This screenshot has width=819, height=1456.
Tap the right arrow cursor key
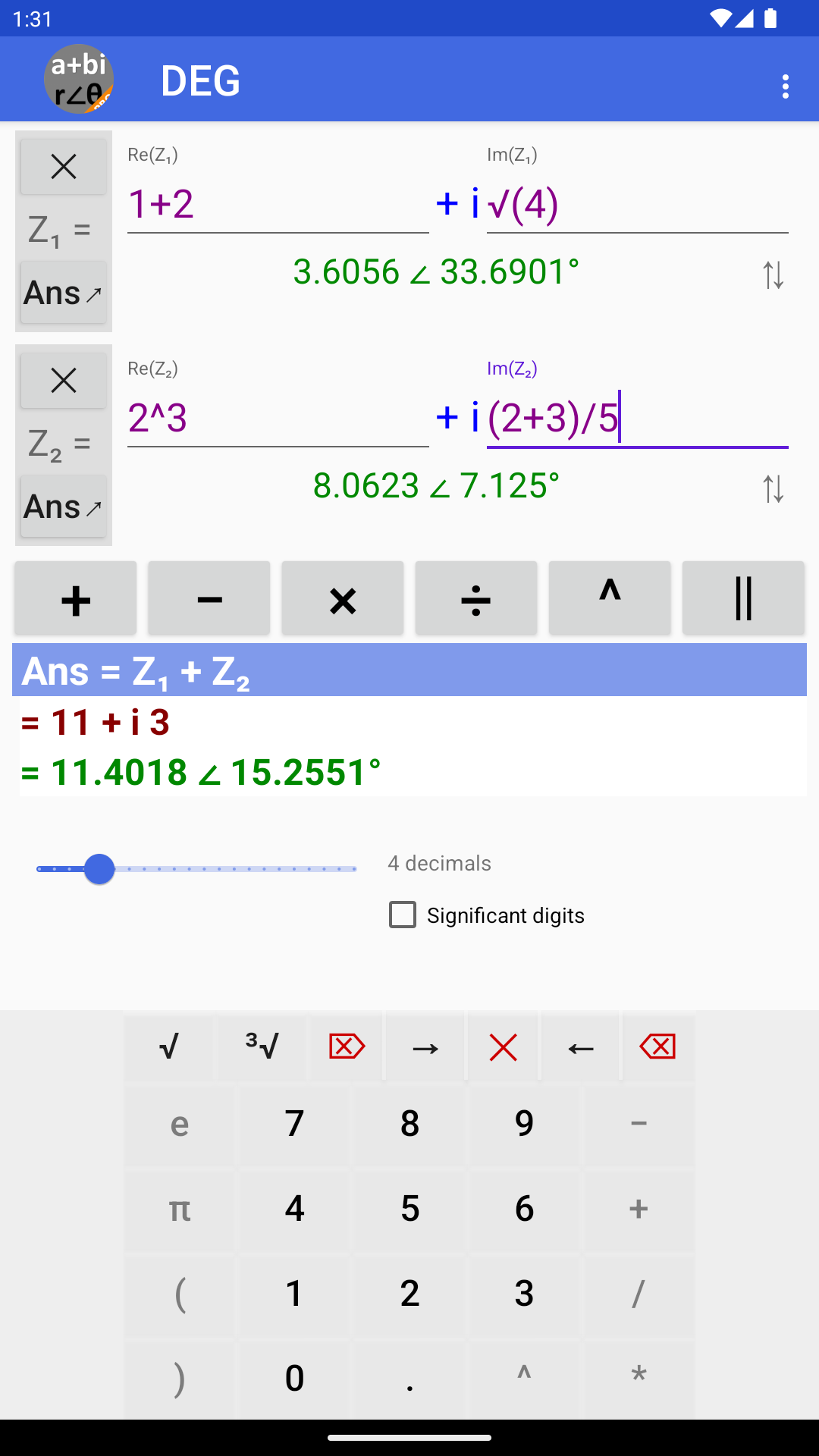425,1047
